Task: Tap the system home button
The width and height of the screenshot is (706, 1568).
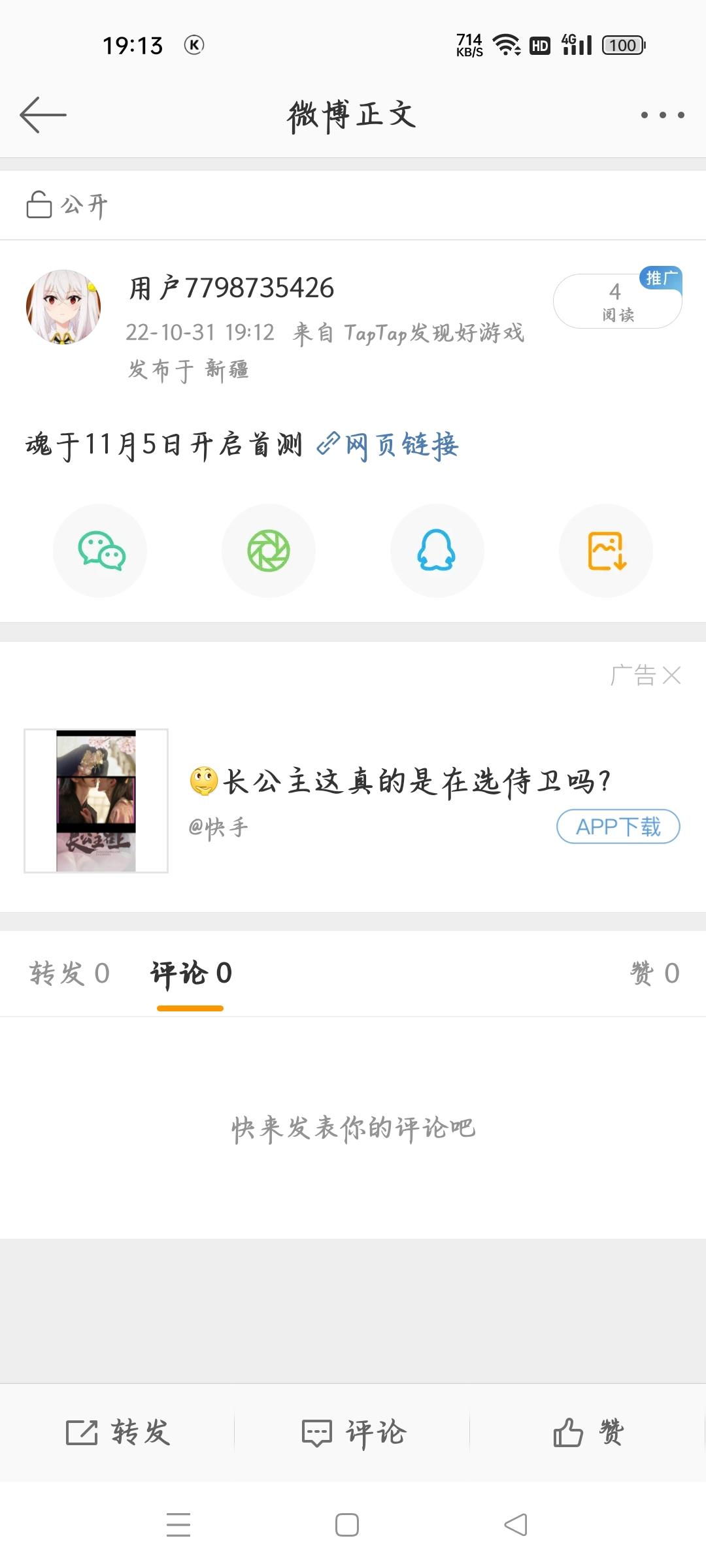Action: click(346, 1525)
